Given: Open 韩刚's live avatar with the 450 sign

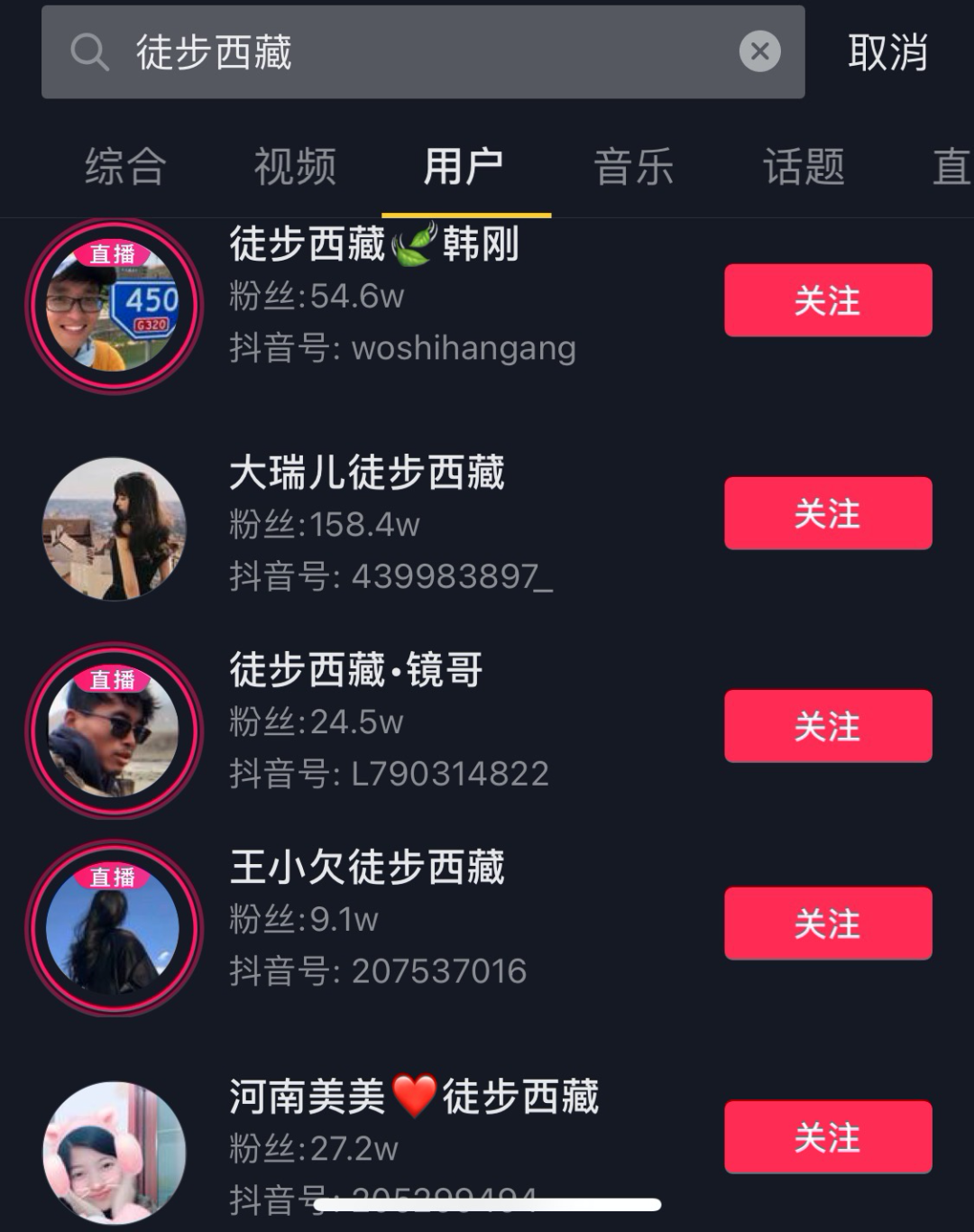Looking at the screenshot, I should pyautogui.click(x=115, y=307).
